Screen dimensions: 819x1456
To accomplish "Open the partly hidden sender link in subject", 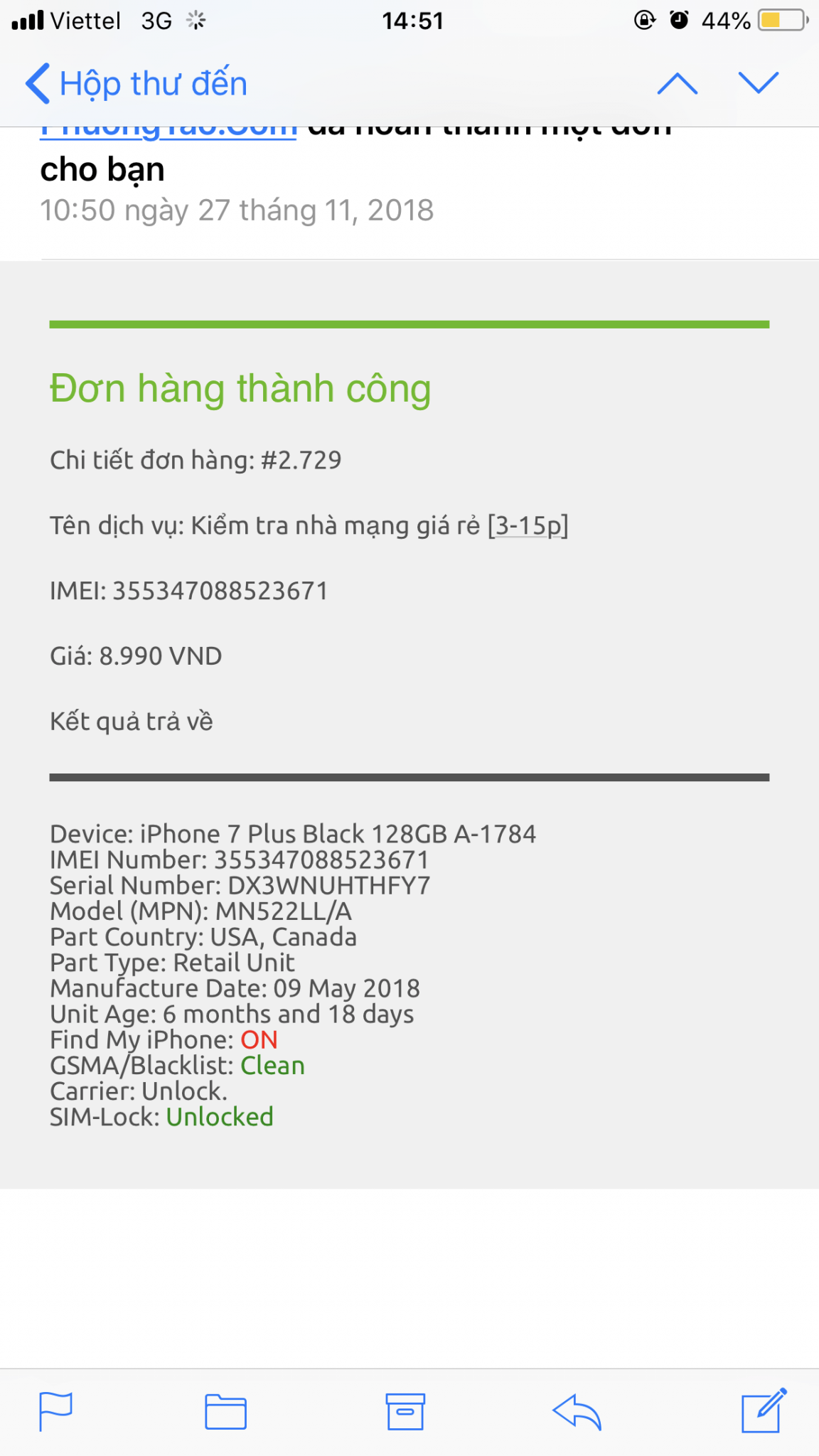I will pyautogui.click(x=168, y=131).
